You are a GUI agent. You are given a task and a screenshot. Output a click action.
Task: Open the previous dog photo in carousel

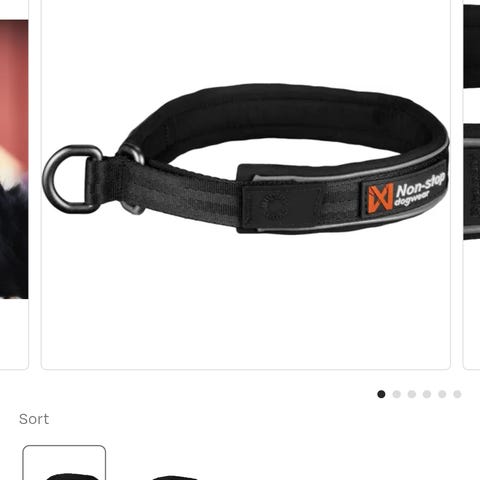tap(14, 184)
